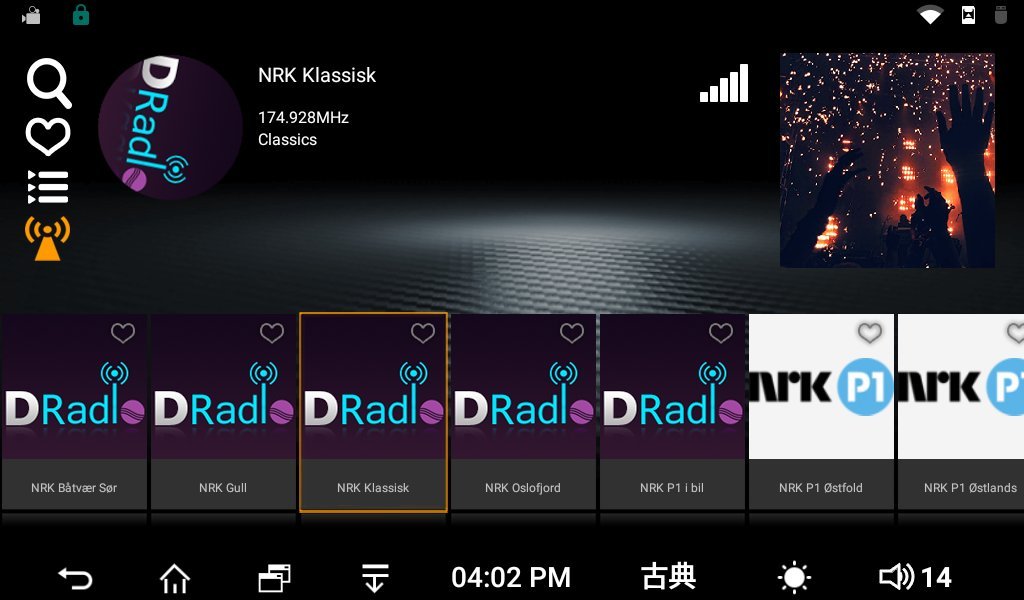Open the station search
The height and width of the screenshot is (600, 1024).
[48, 84]
